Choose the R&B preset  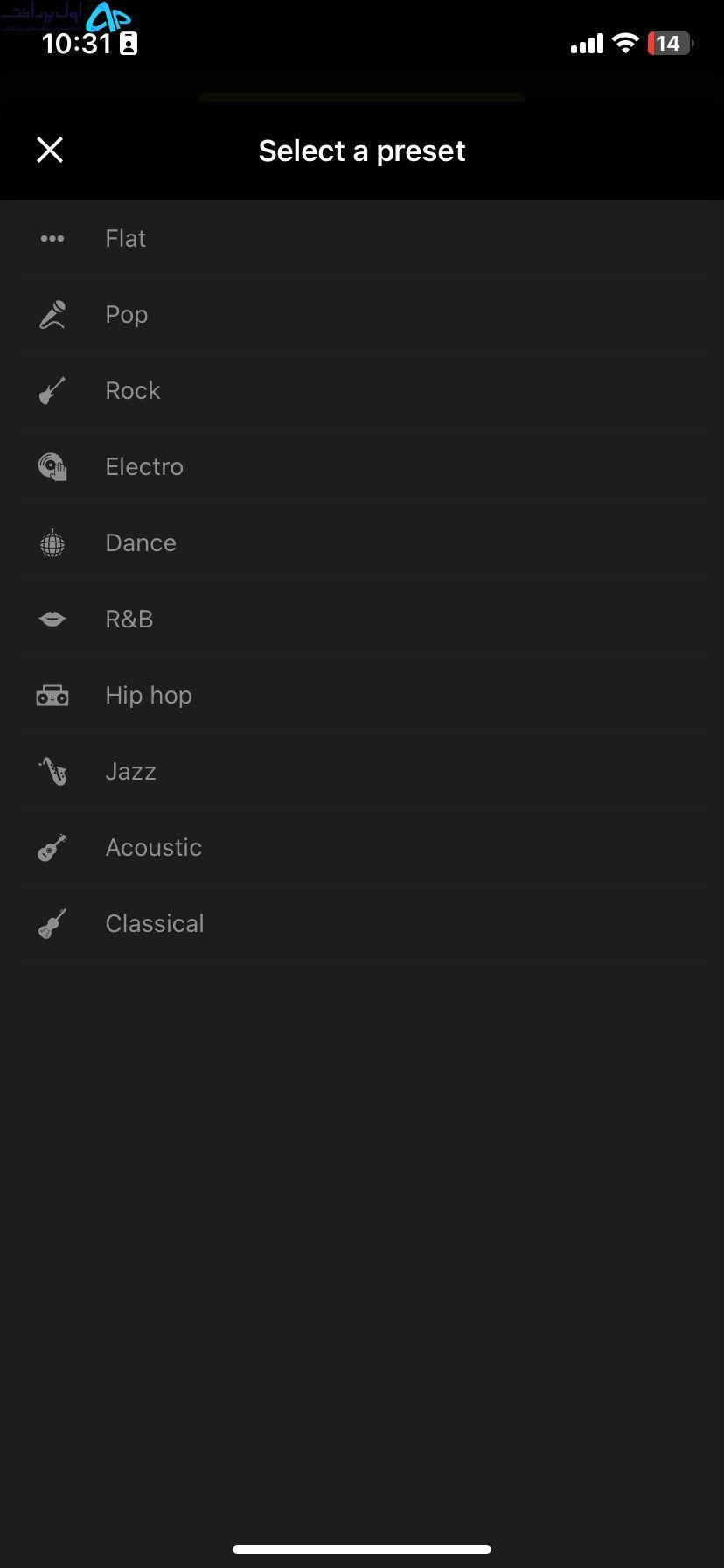coord(362,619)
